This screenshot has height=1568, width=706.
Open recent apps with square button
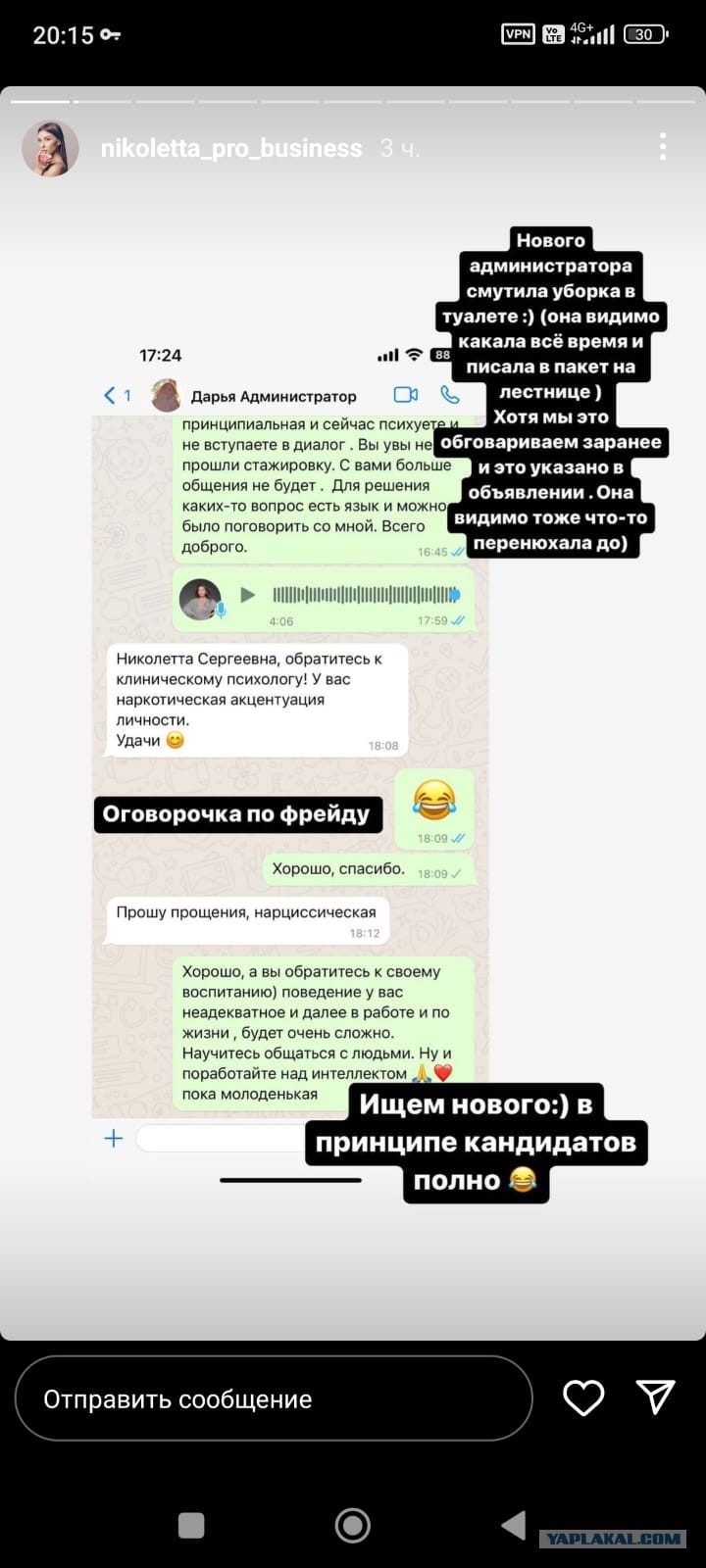(191, 1525)
